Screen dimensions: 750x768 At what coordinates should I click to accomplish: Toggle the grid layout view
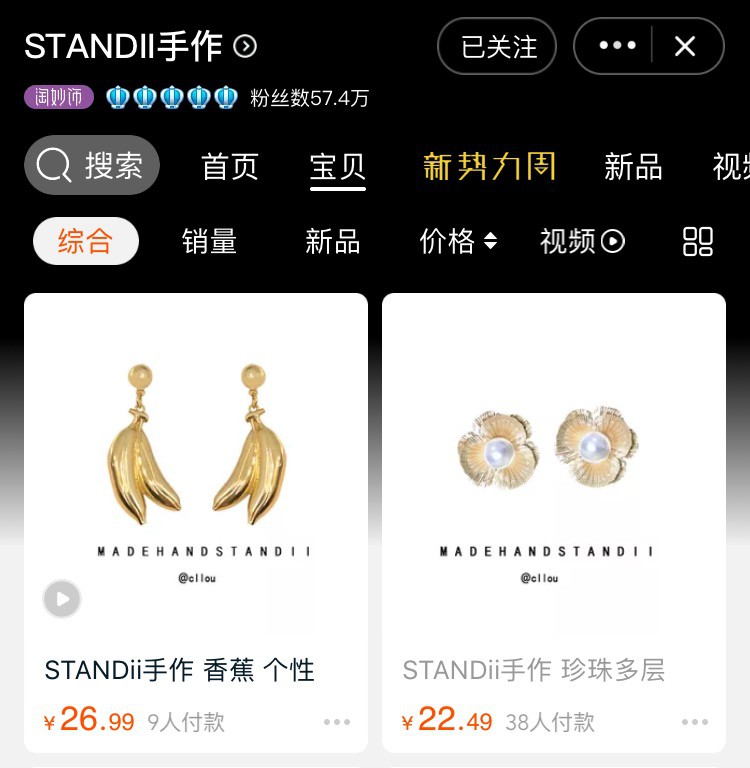(x=697, y=241)
